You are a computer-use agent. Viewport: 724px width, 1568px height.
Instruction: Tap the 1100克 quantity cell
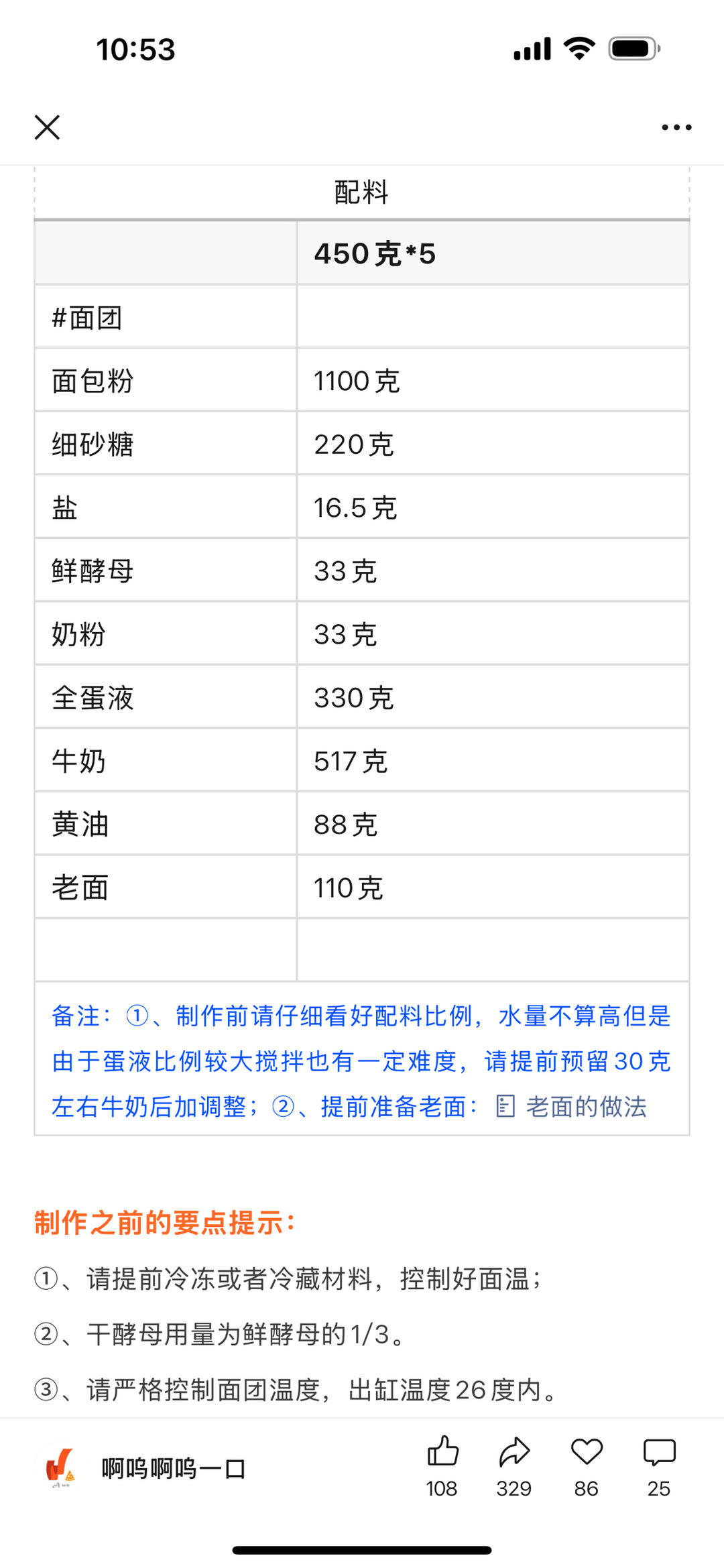357,380
